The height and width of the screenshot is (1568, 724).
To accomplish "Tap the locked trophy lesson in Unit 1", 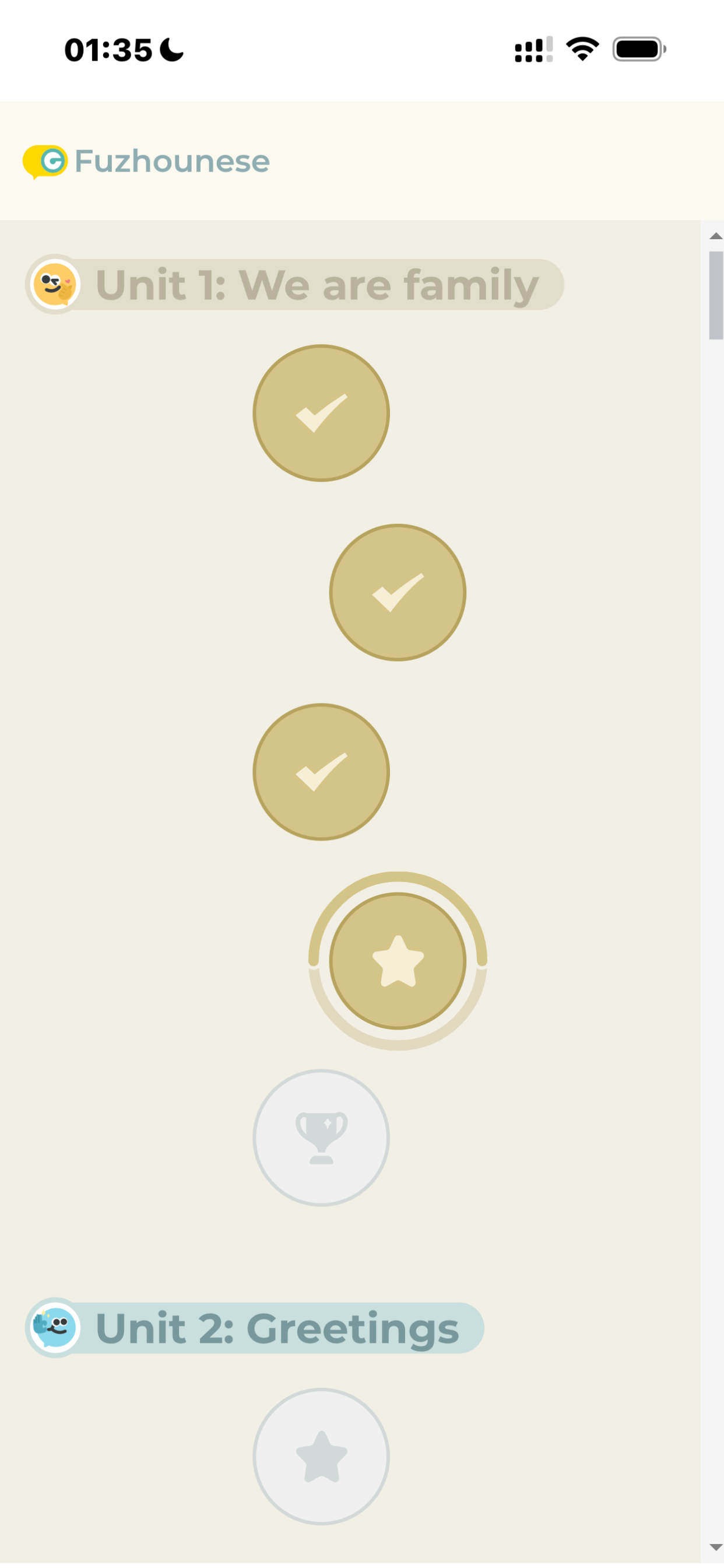I will (x=321, y=1137).
